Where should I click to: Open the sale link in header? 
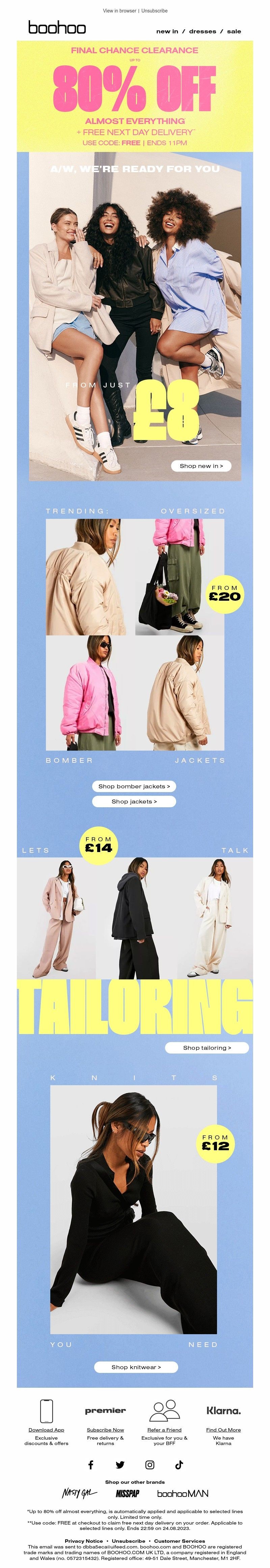[x=234, y=31]
